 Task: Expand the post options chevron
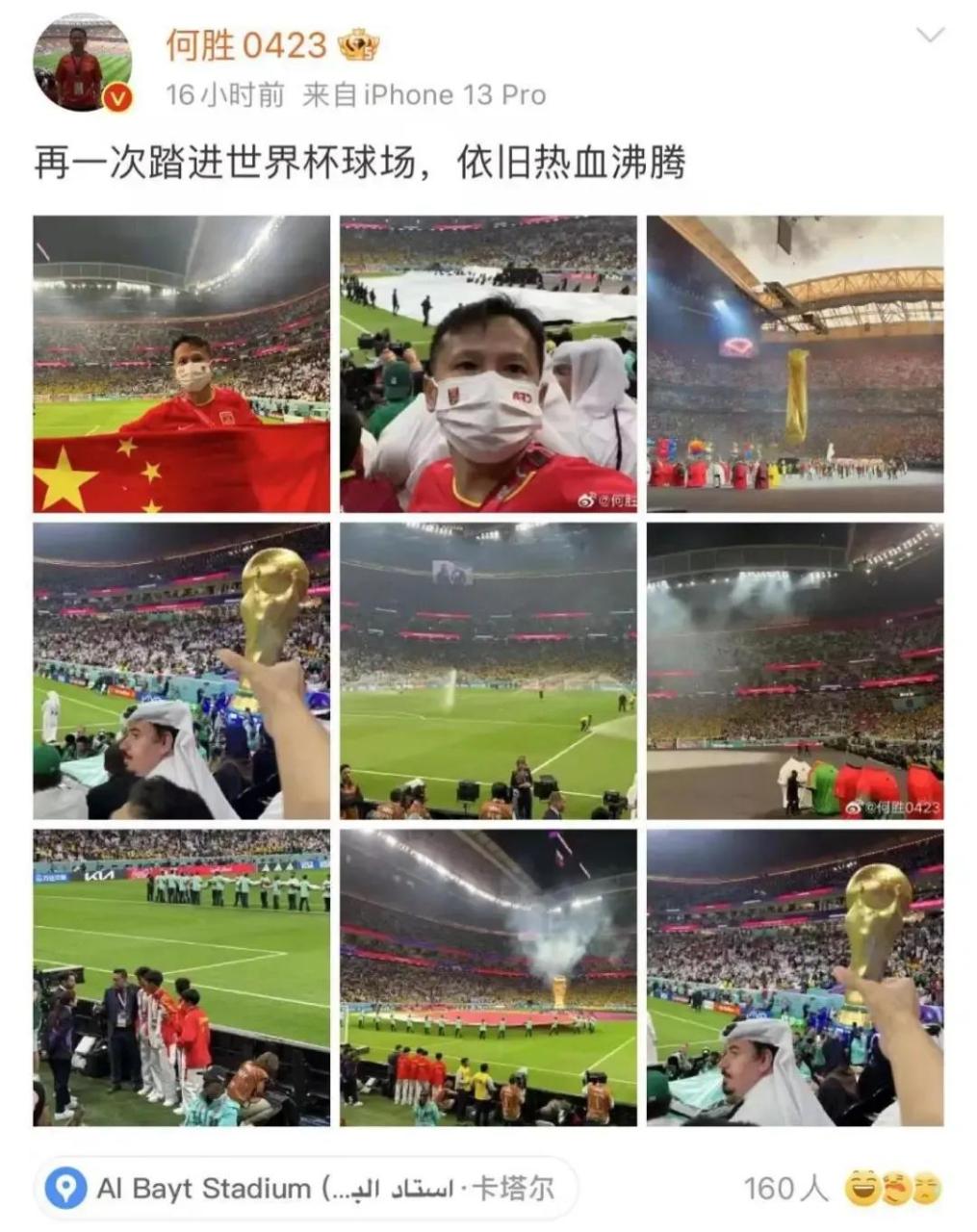930,37
